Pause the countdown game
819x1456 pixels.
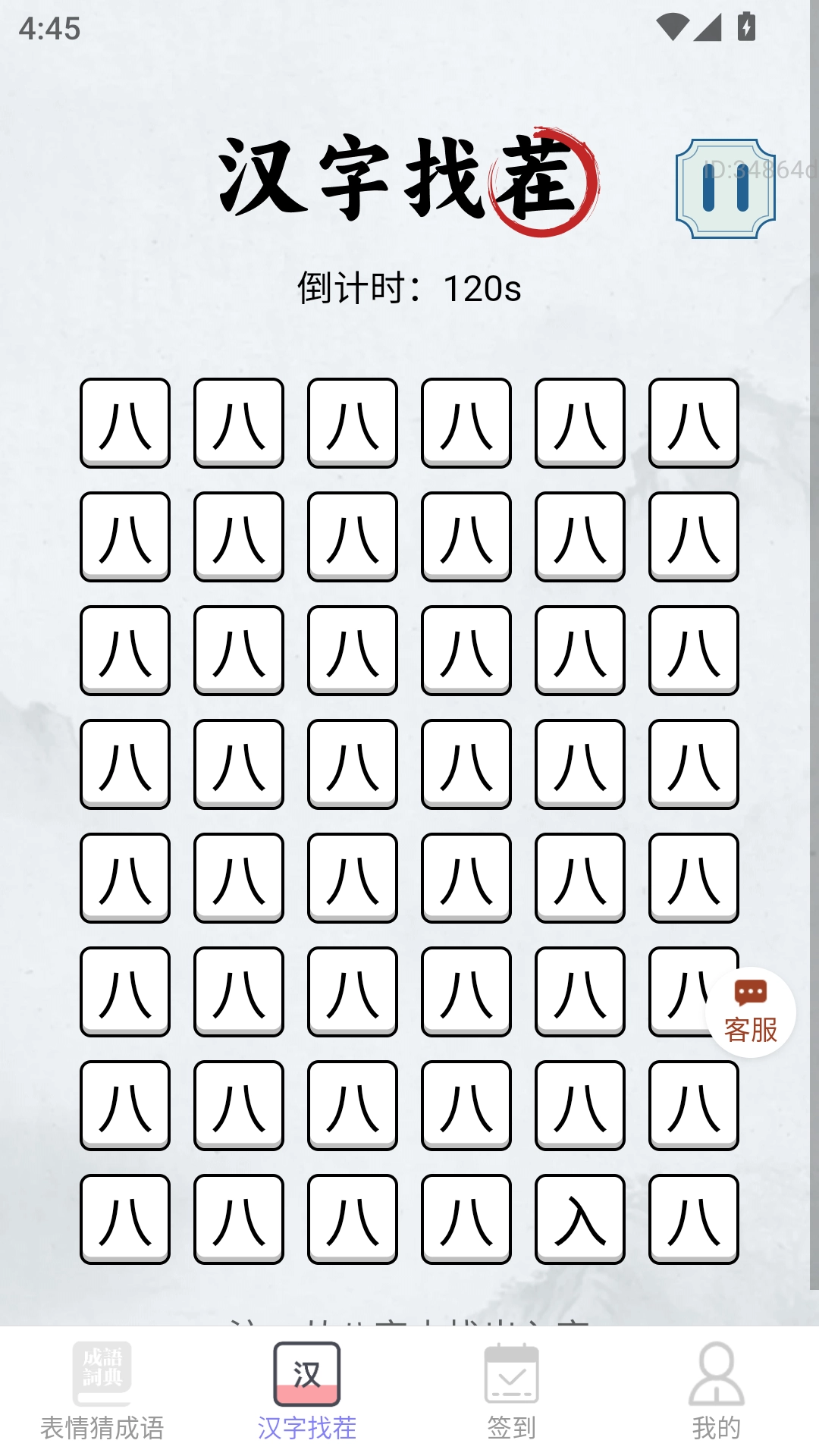coord(725,188)
